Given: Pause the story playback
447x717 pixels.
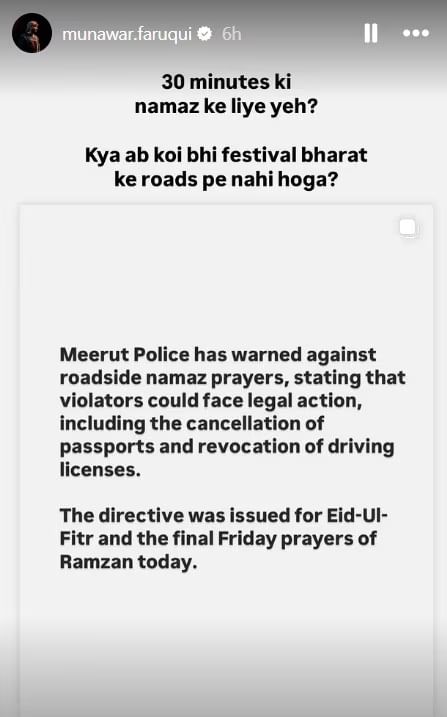Looking at the screenshot, I should (371, 33).
